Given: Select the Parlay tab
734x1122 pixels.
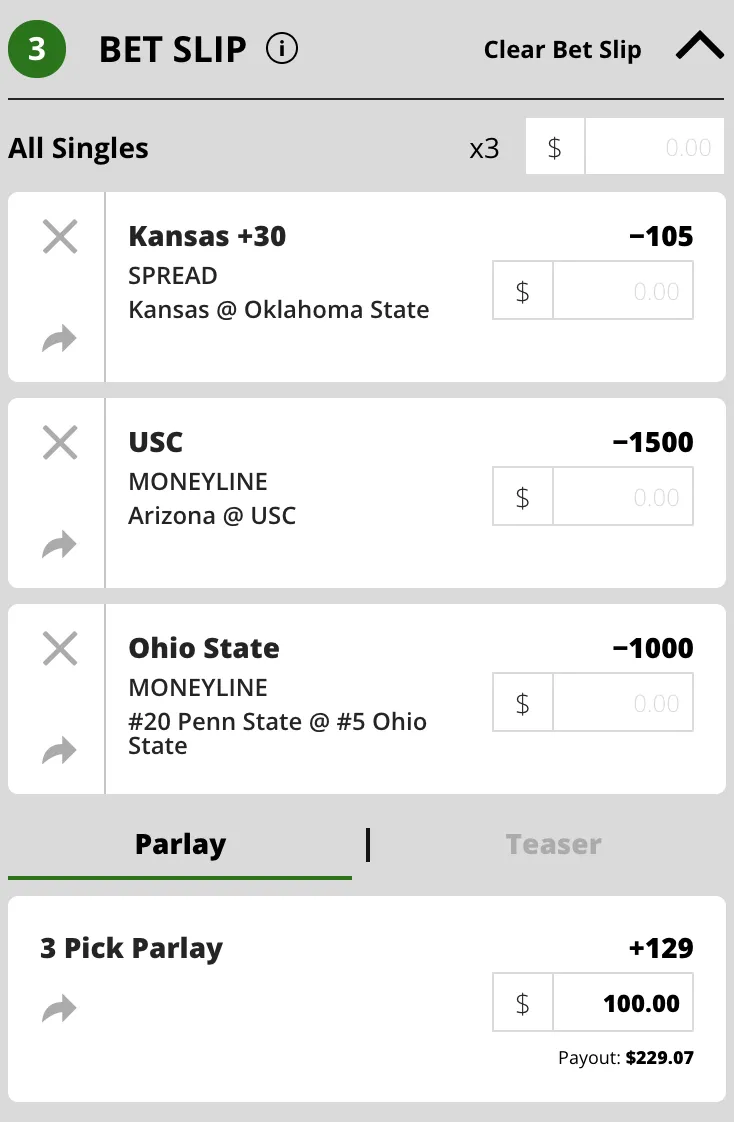Looking at the screenshot, I should coord(180,845).
